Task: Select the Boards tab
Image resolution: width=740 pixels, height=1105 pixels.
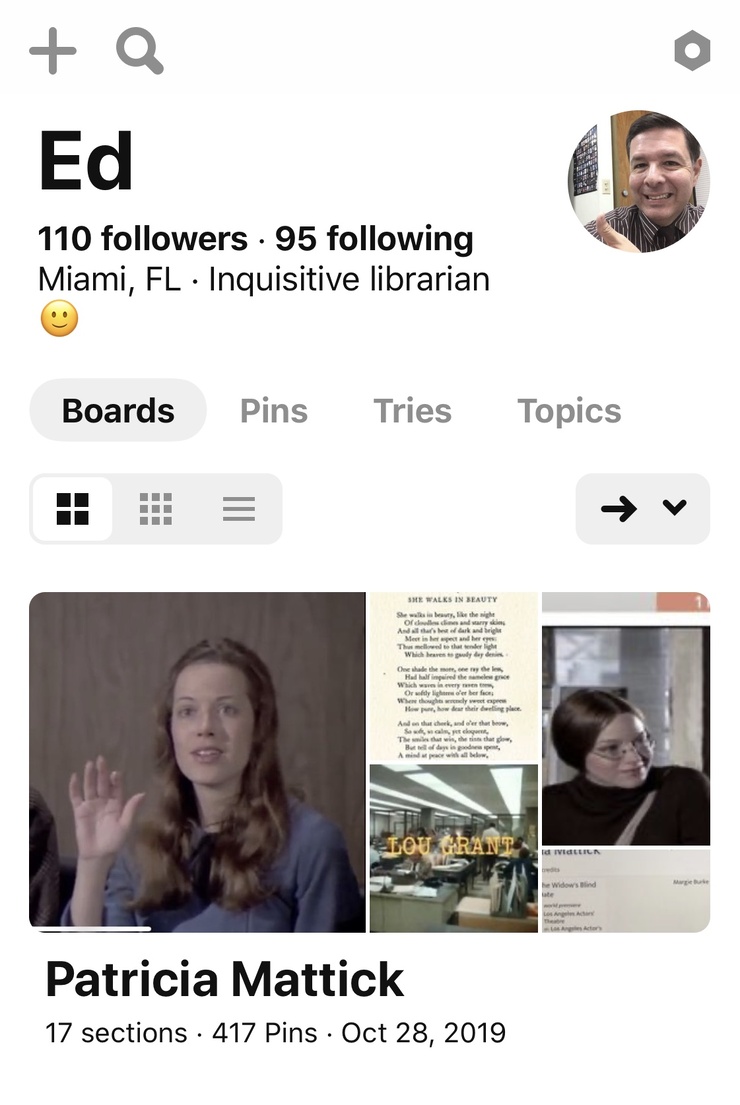Action: [x=118, y=411]
